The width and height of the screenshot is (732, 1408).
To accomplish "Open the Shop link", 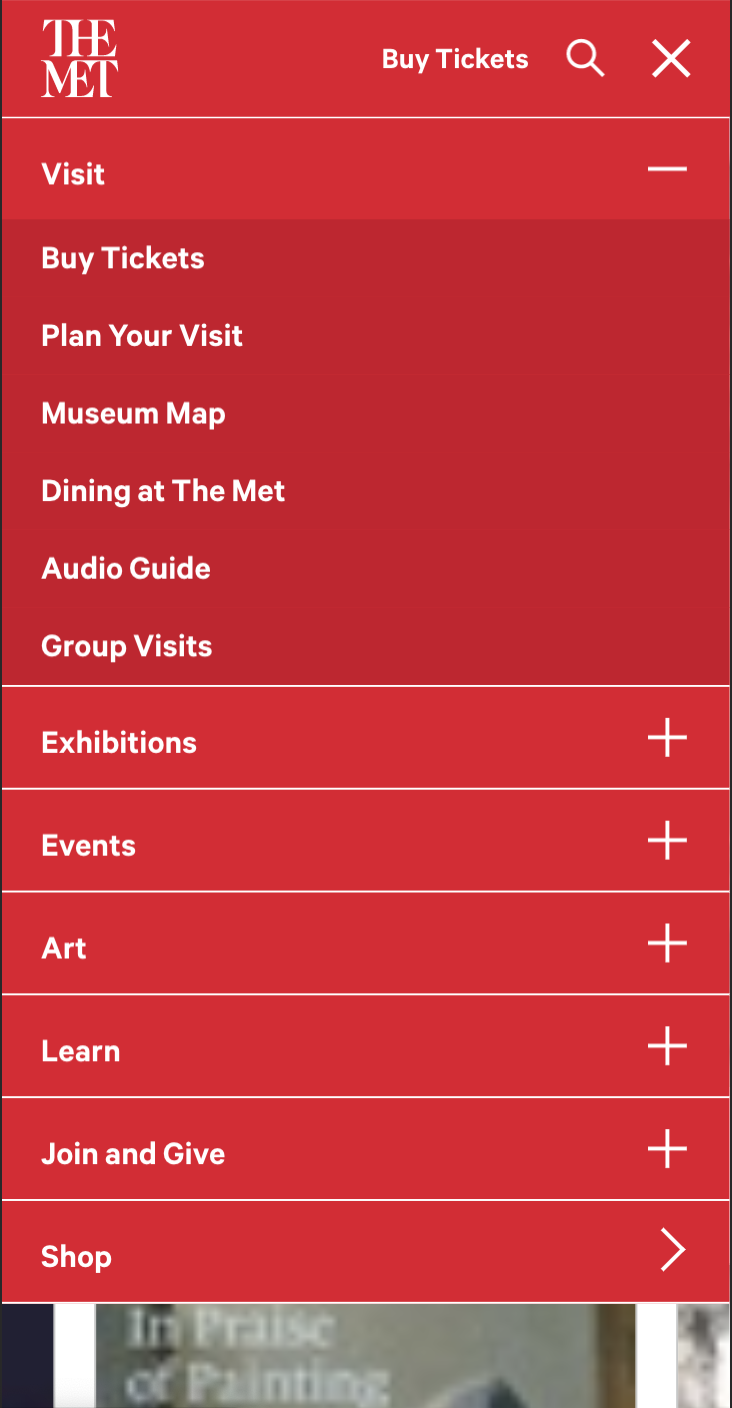I will tap(672, 1252).
